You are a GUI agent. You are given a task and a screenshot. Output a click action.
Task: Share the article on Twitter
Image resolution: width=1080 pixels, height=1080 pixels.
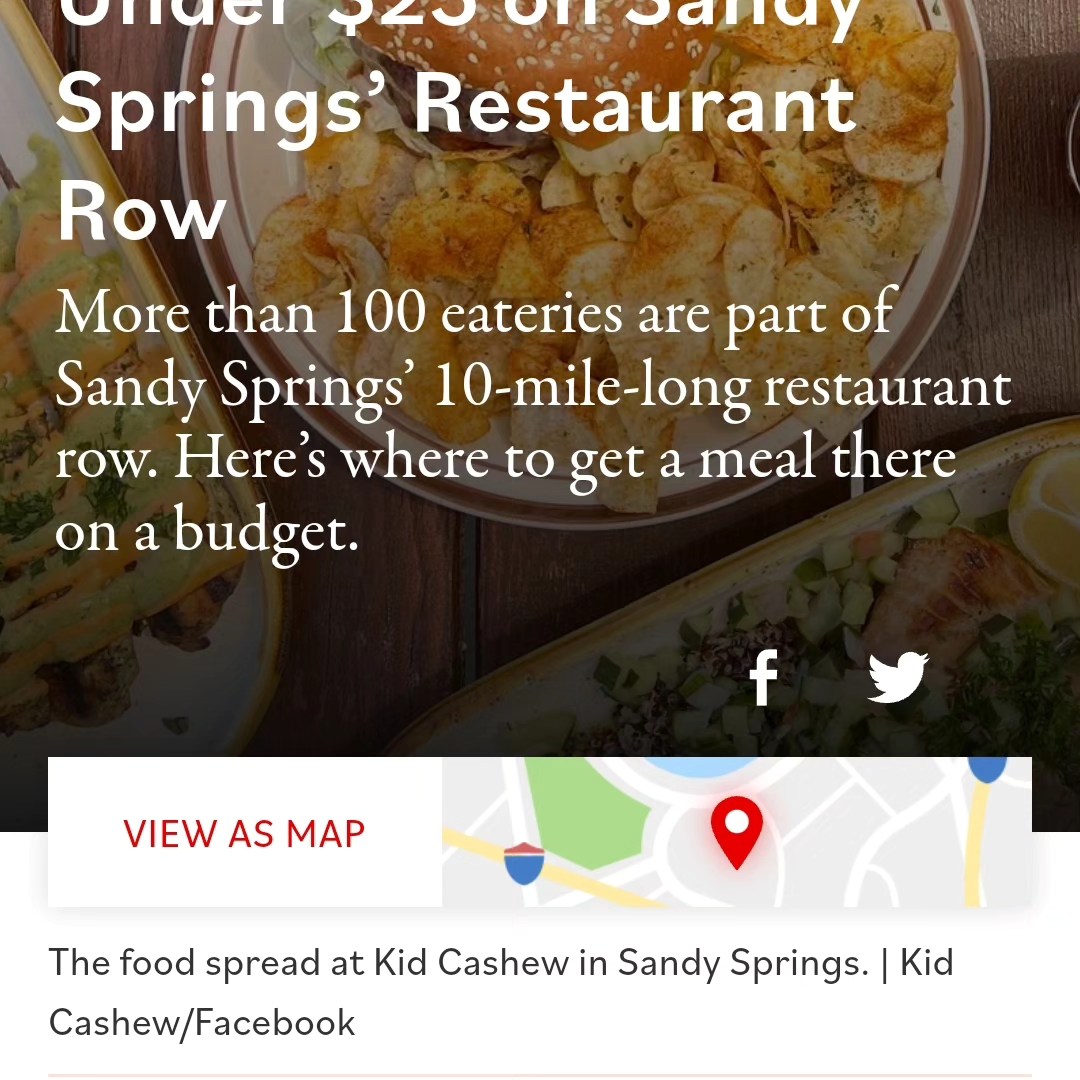pos(897,678)
